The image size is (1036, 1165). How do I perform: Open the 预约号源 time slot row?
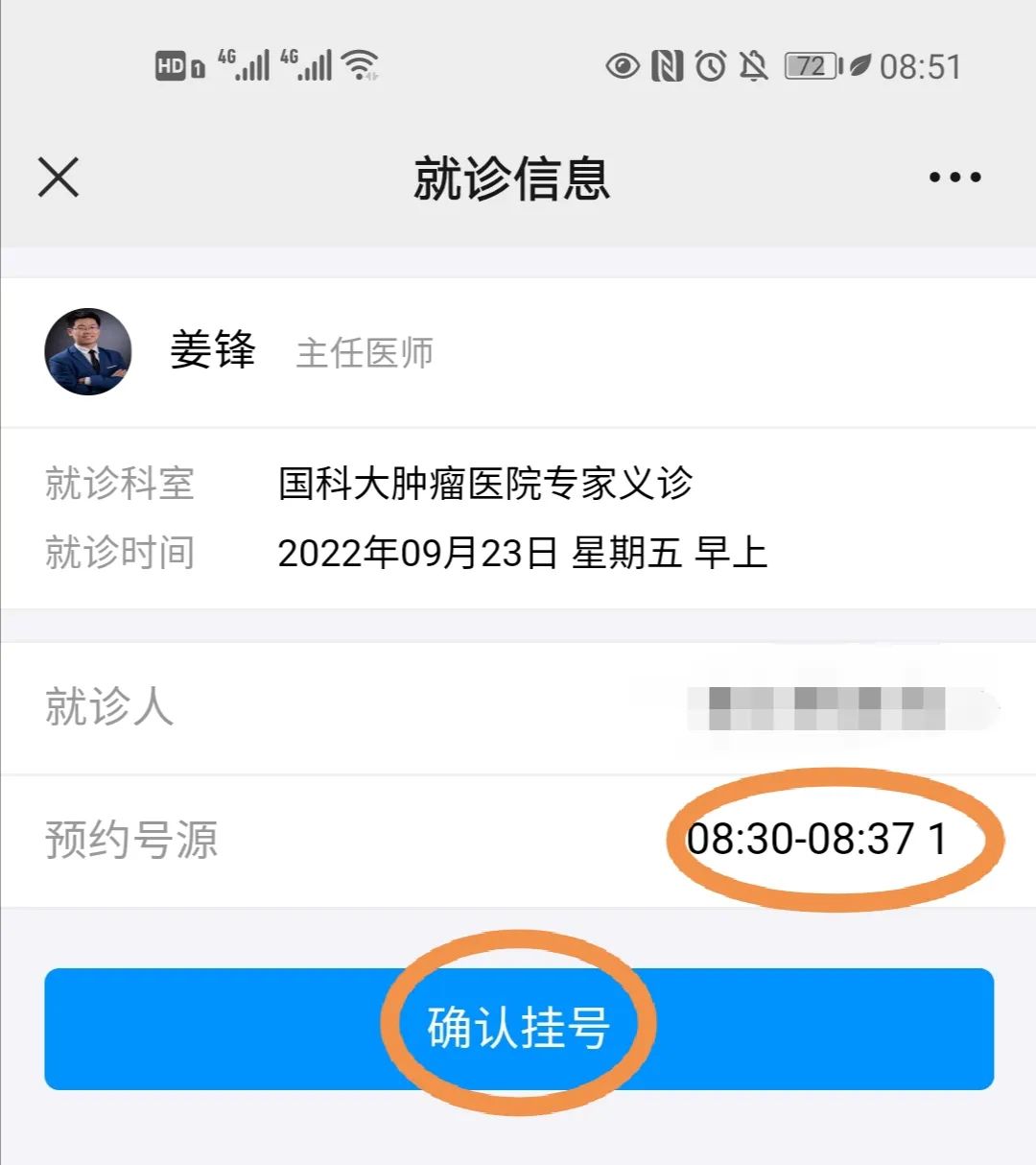[x=518, y=840]
